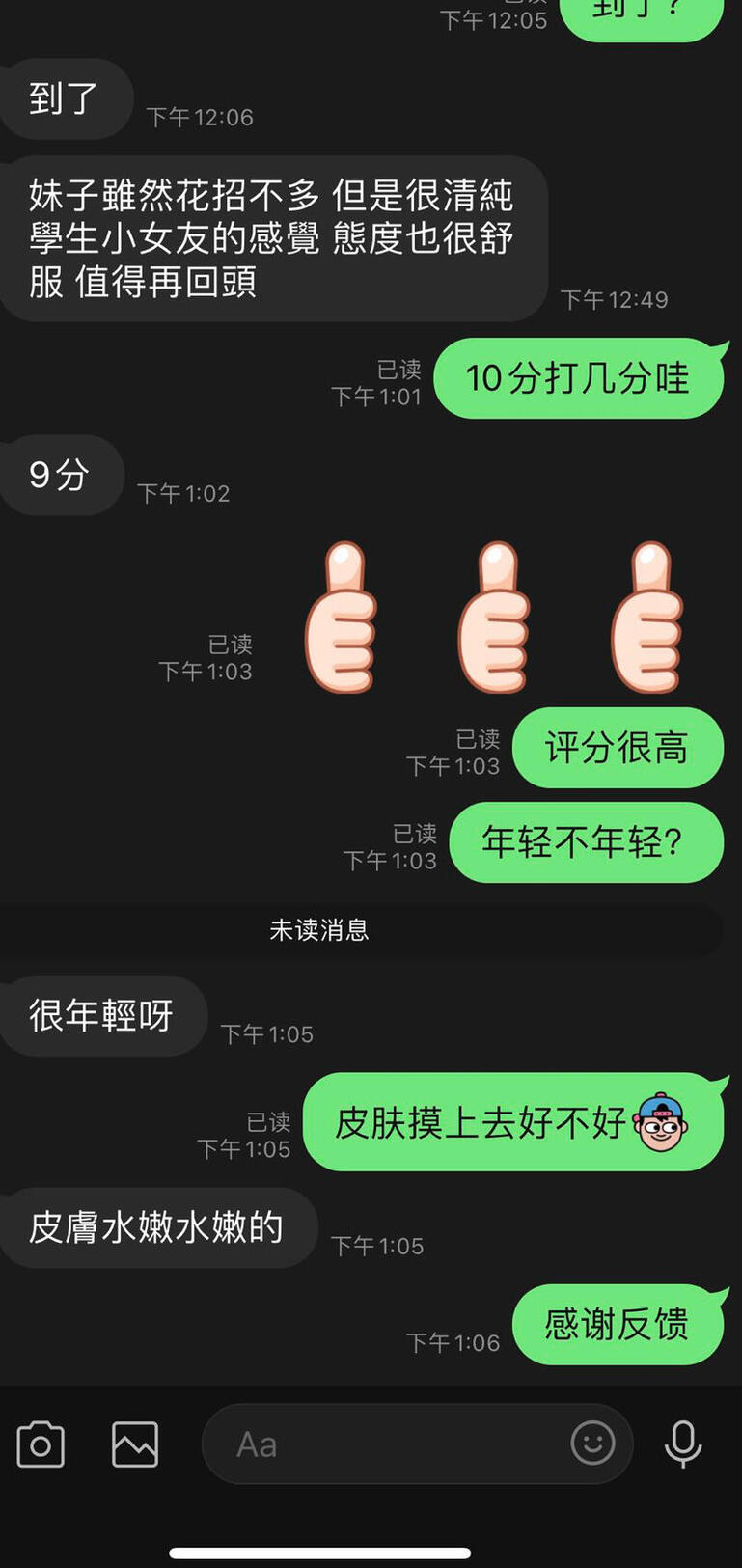Tap the microphone to record voice message
Screen dimensions: 742x1568
[683, 1444]
